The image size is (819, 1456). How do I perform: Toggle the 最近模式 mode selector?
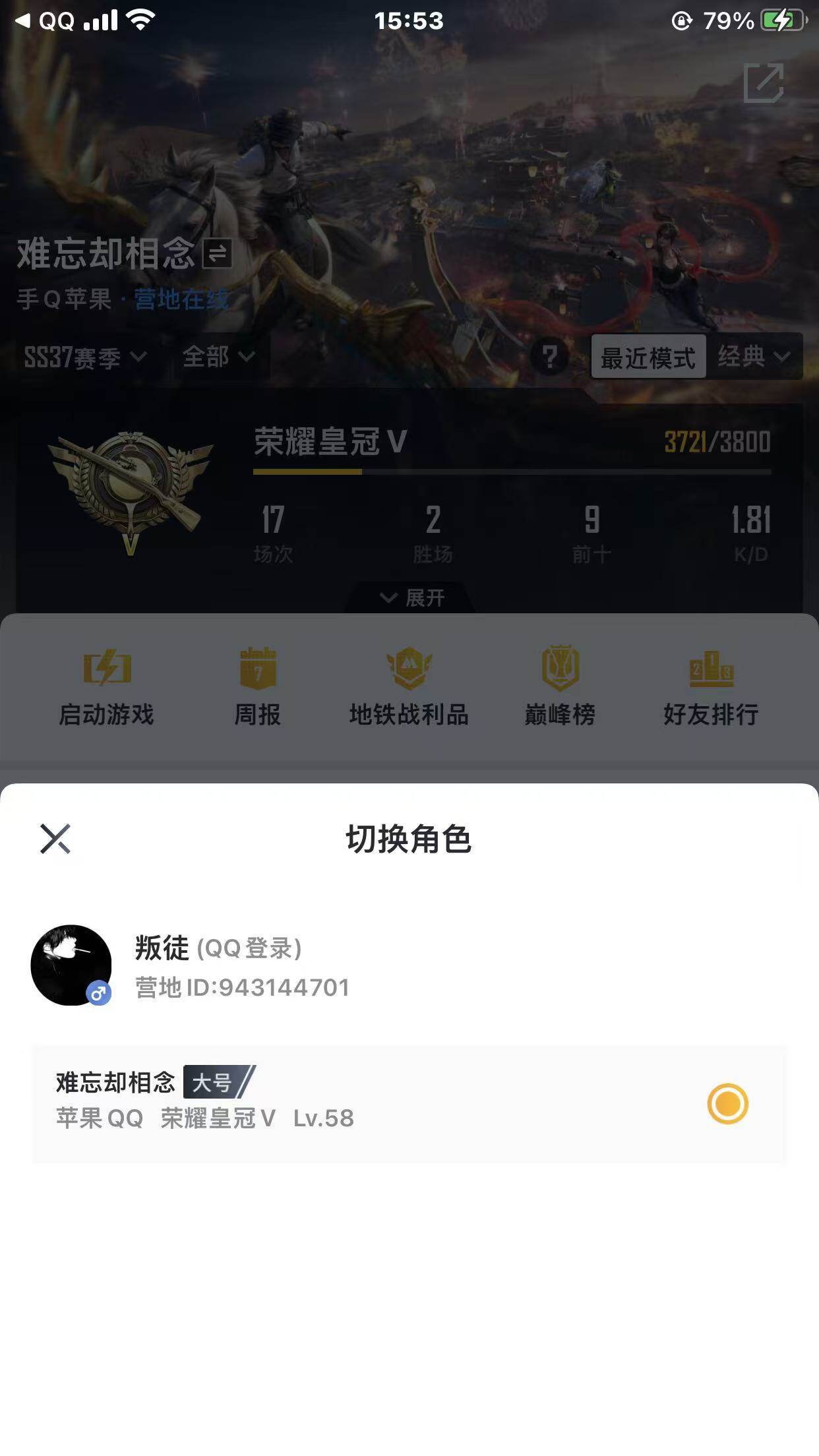click(649, 357)
